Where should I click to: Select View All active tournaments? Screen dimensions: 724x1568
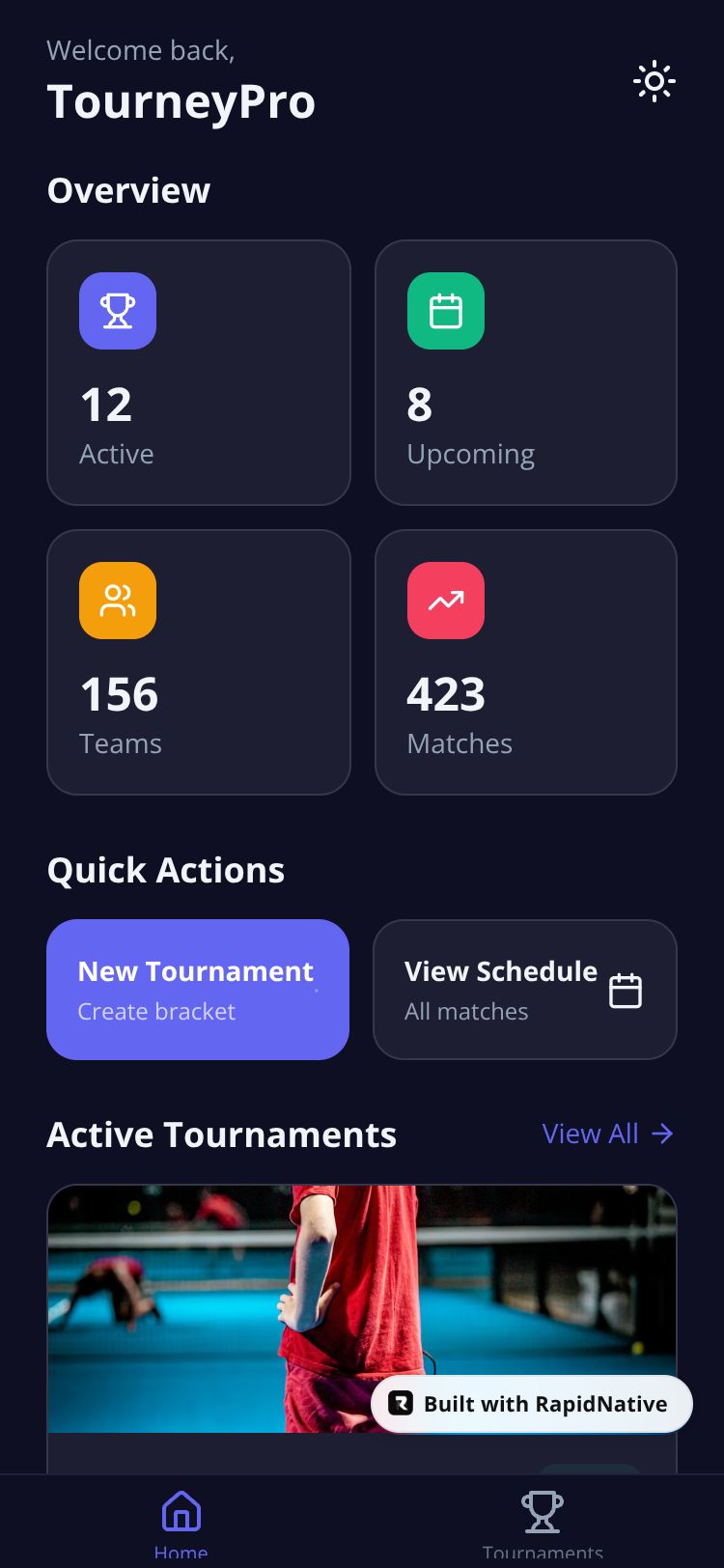(607, 1134)
